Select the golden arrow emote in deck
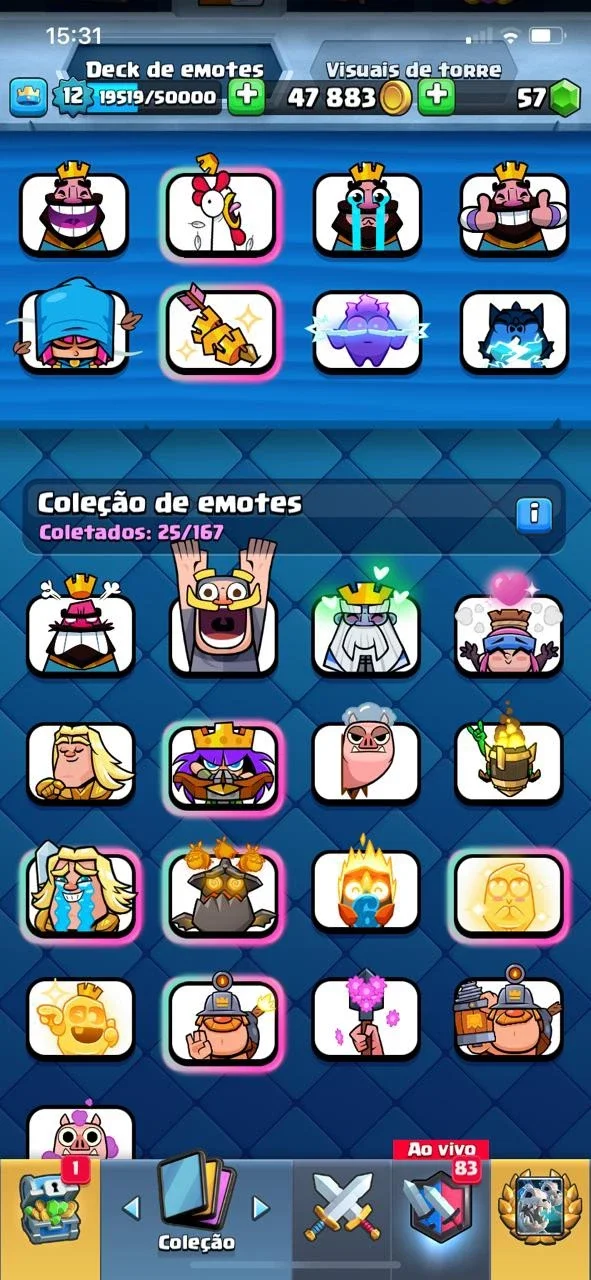 click(220, 330)
